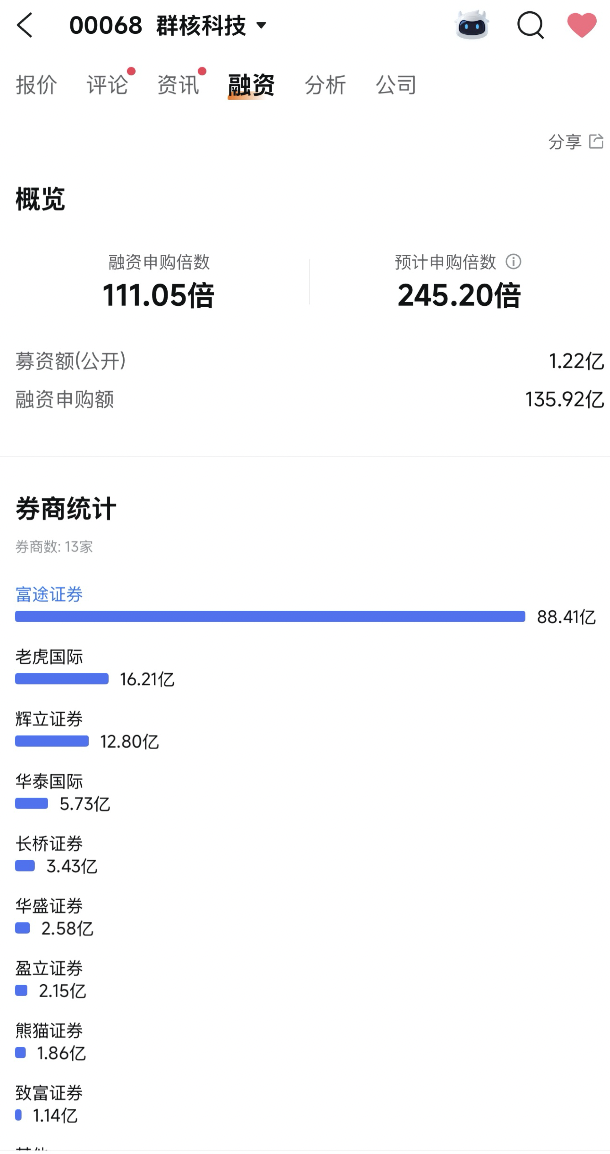Switch to the 报价 tab
610x1154 pixels.
pos(37,85)
